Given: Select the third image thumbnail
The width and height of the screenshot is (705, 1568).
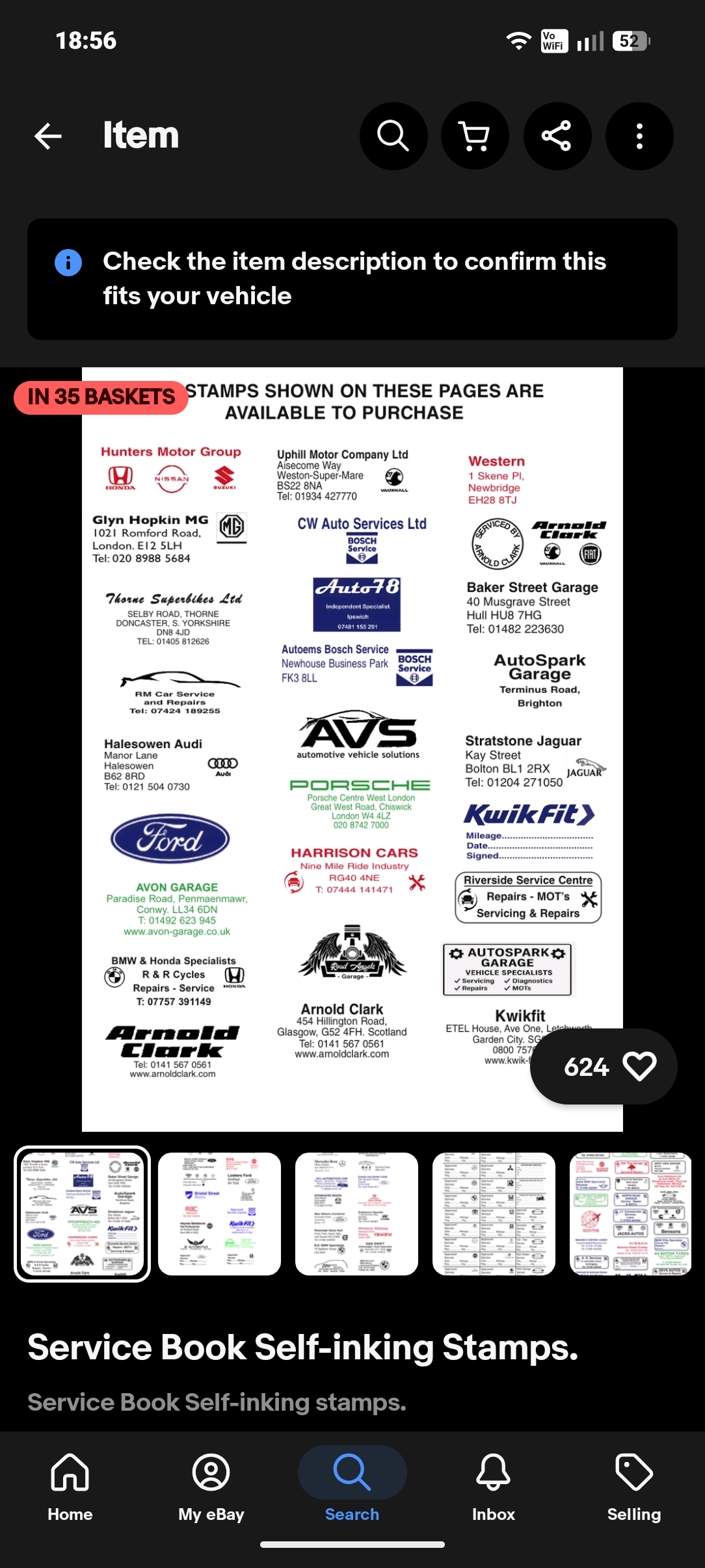Looking at the screenshot, I should [356, 1214].
